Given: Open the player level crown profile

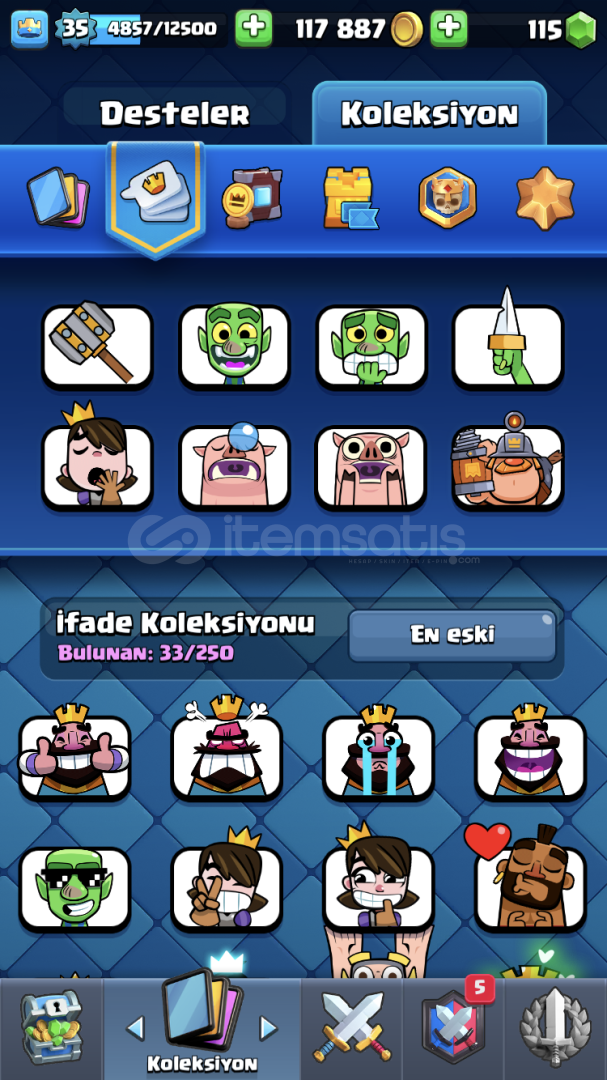Looking at the screenshot, I should click(30, 29).
